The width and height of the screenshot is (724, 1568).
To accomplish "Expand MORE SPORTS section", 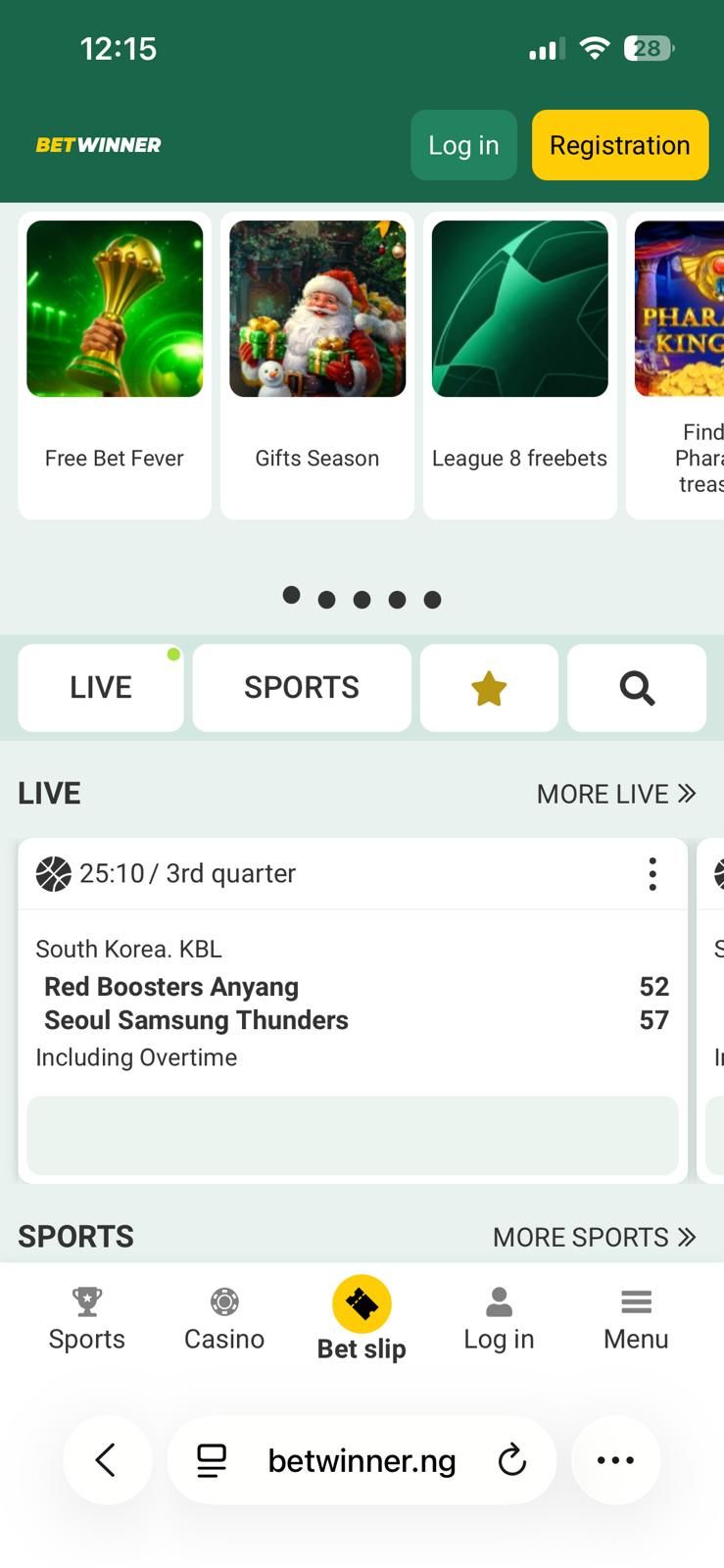I will (x=594, y=1237).
